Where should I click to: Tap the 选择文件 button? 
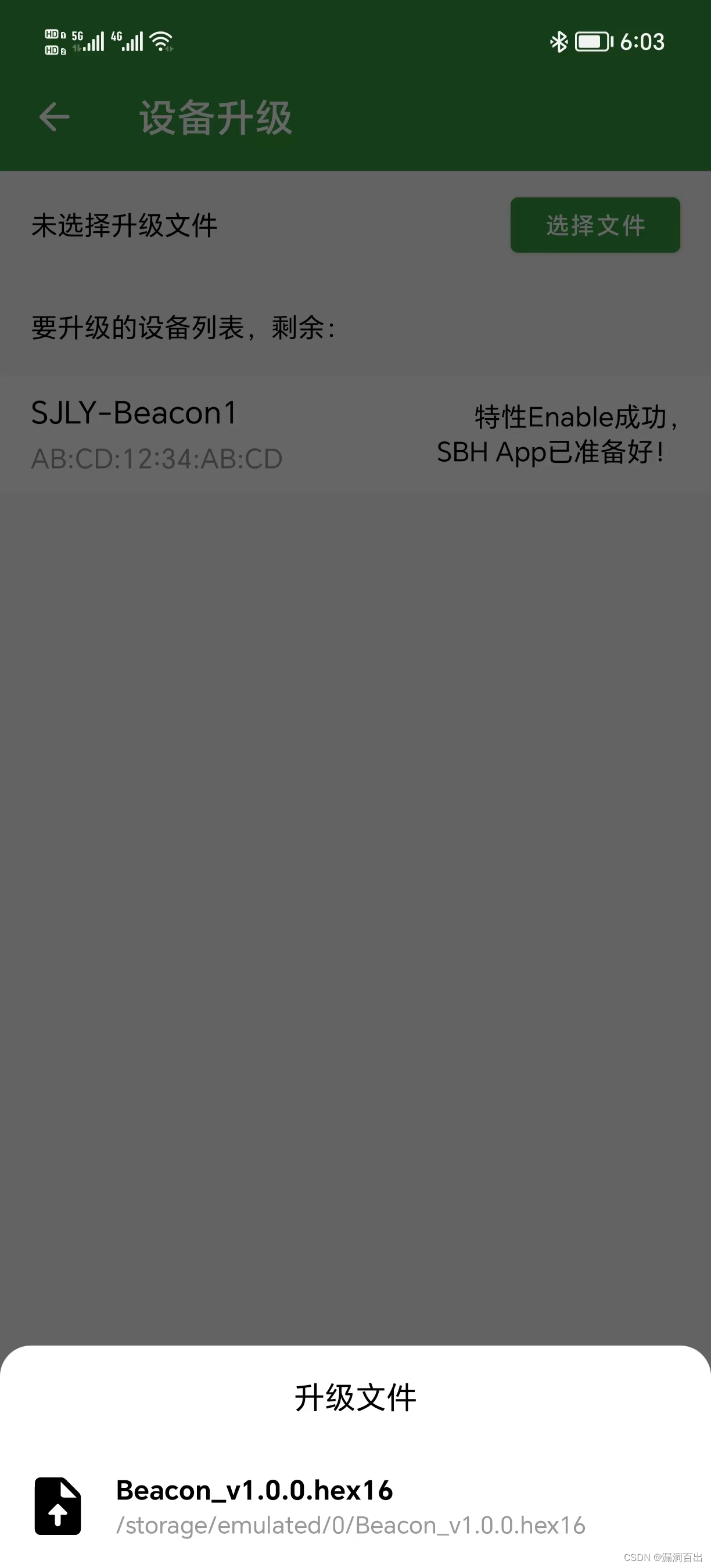(x=595, y=225)
